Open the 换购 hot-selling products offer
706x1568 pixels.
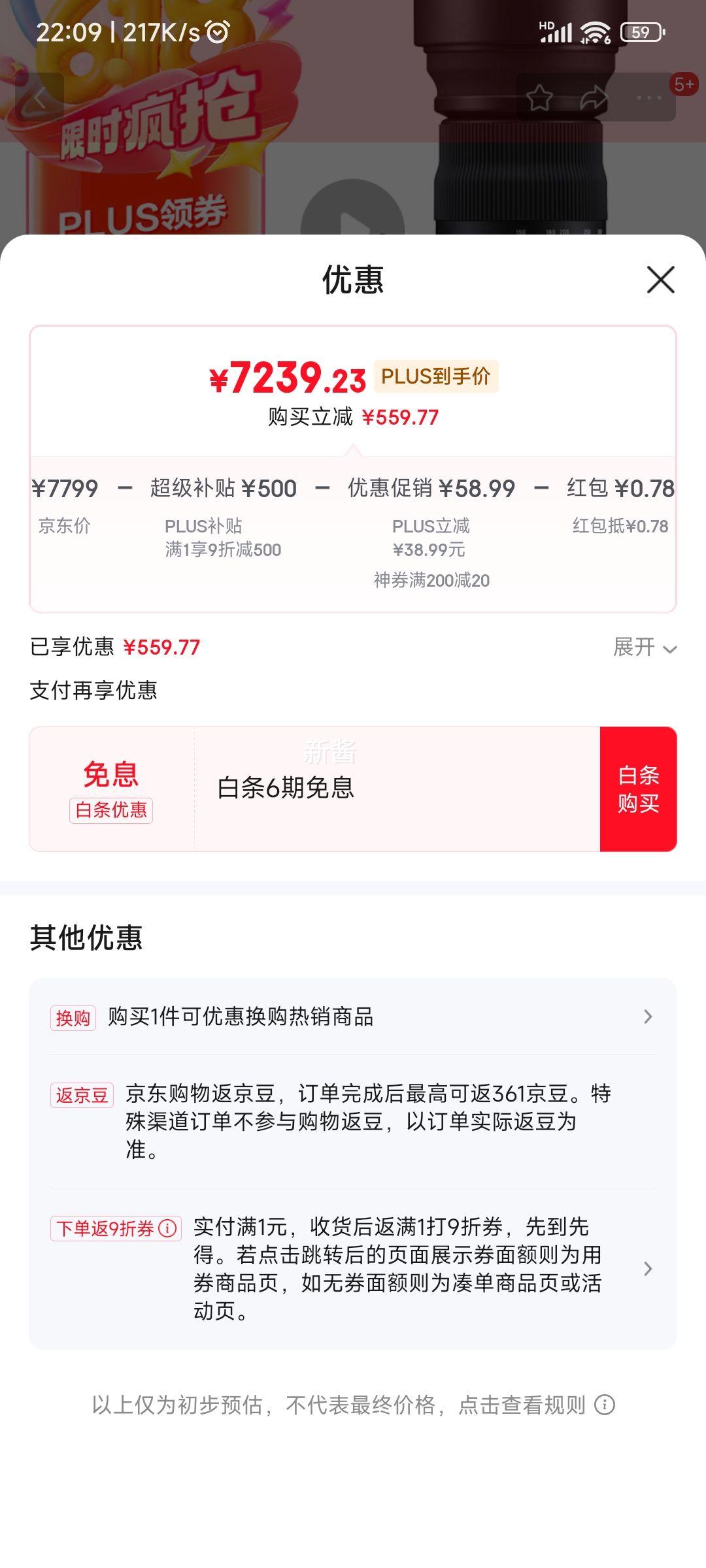tap(353, 1017)
